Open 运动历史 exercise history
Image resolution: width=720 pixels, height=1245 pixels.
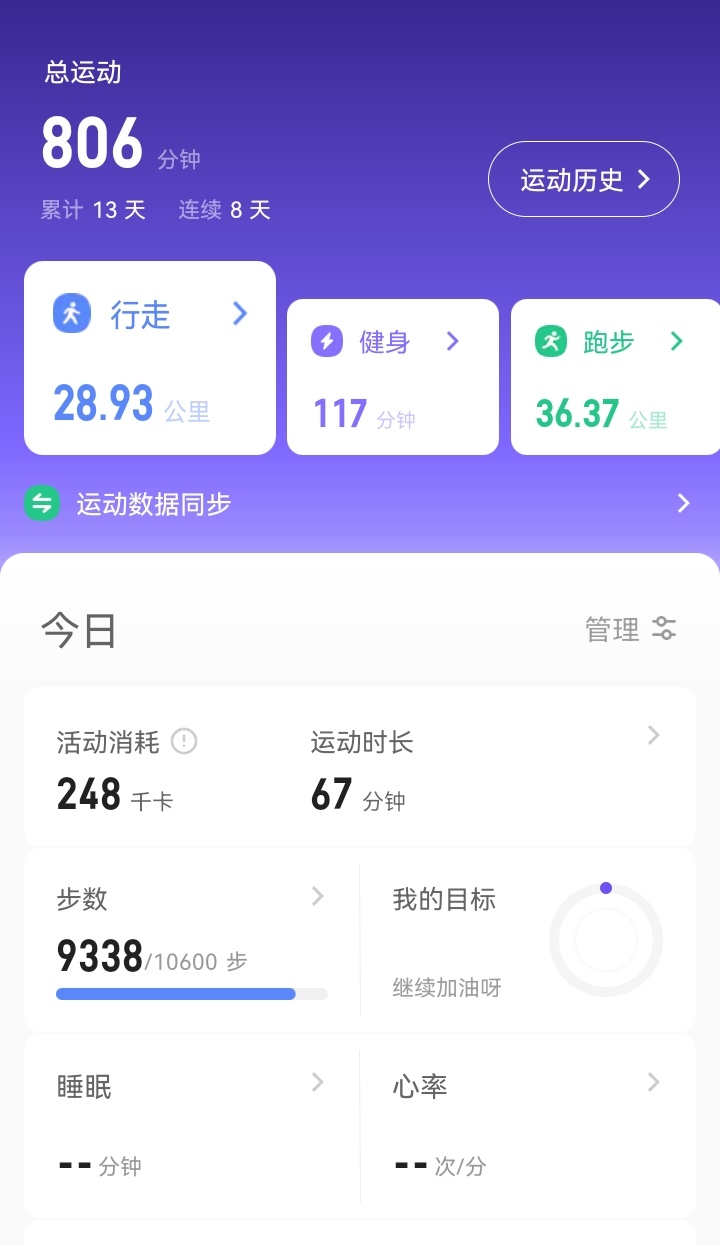(583, 180)
